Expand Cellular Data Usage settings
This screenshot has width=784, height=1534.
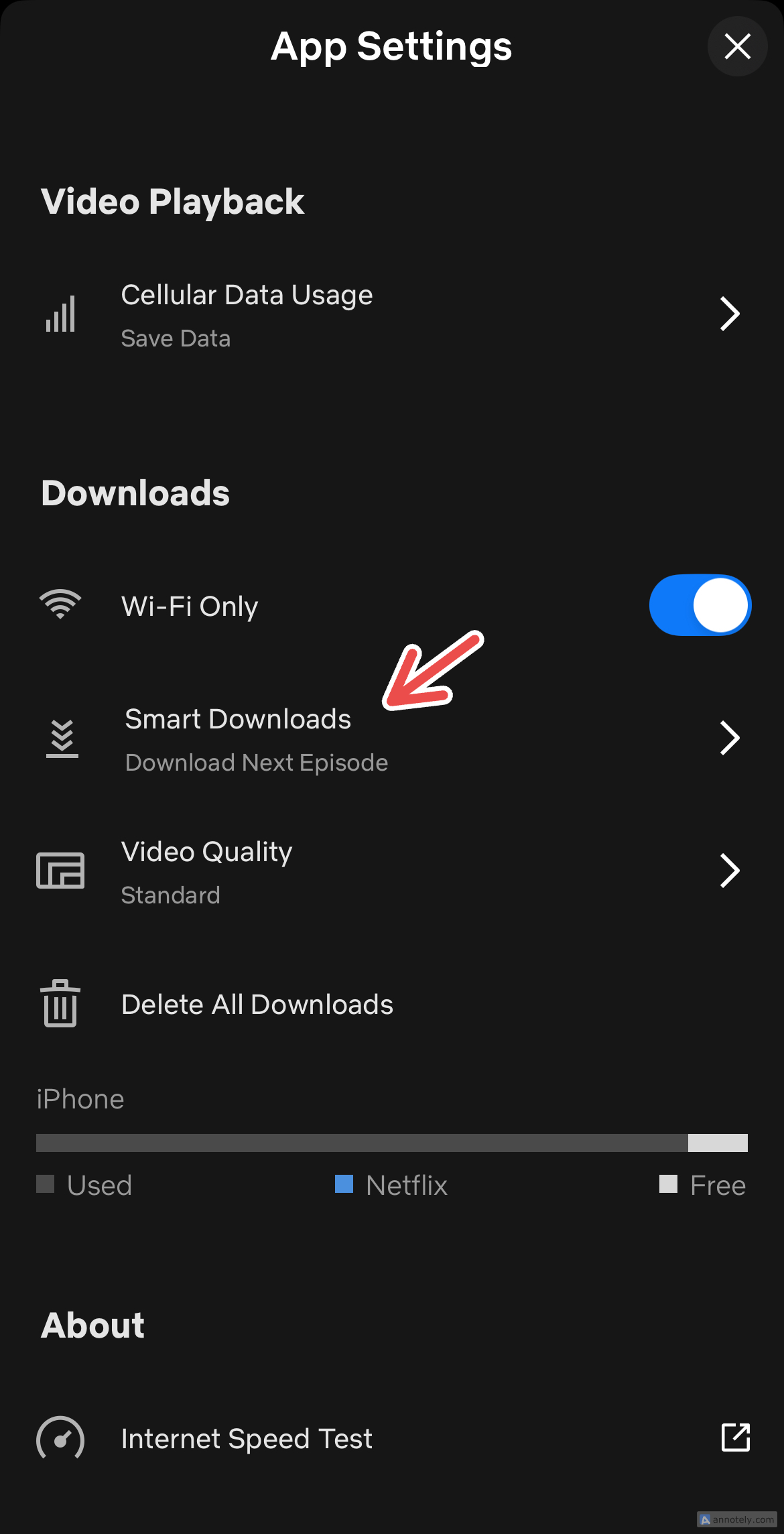(730, 313)
